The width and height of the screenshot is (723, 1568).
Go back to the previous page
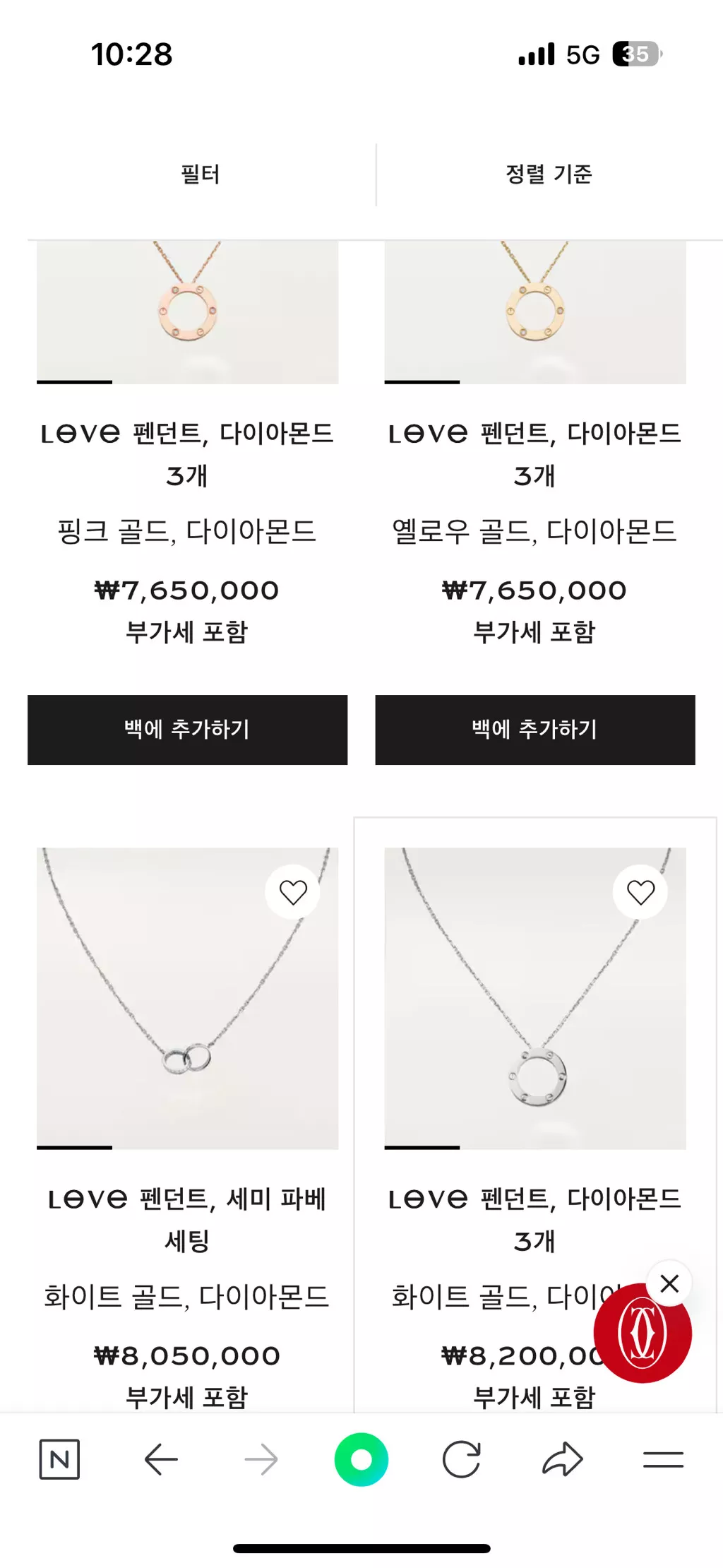[161, 1459]
